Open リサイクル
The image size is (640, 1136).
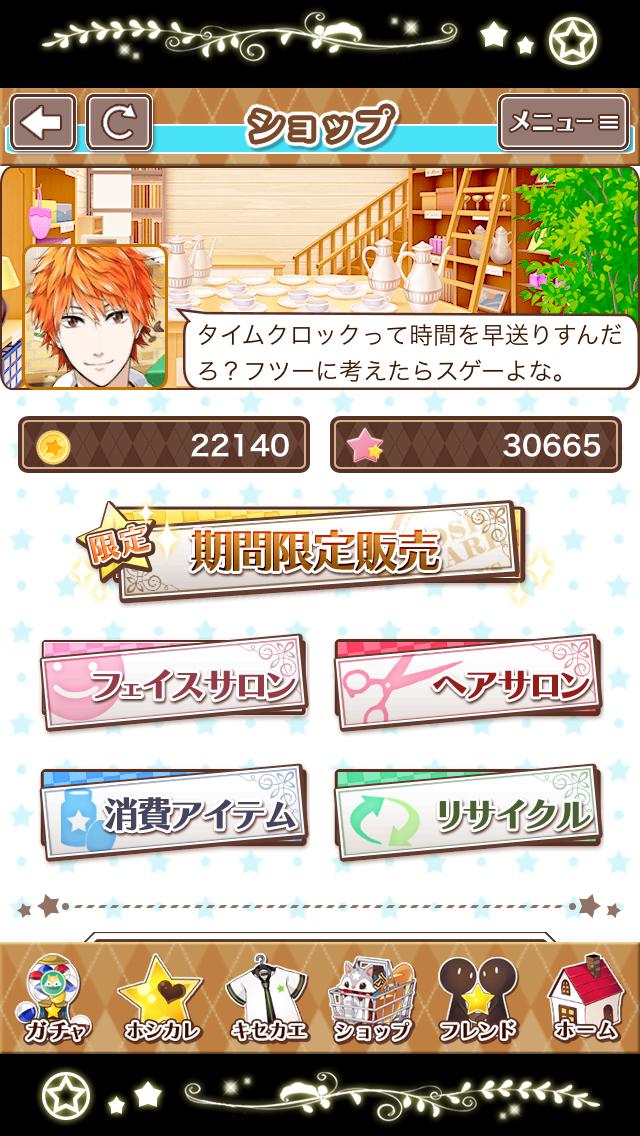tap(468, 813)
